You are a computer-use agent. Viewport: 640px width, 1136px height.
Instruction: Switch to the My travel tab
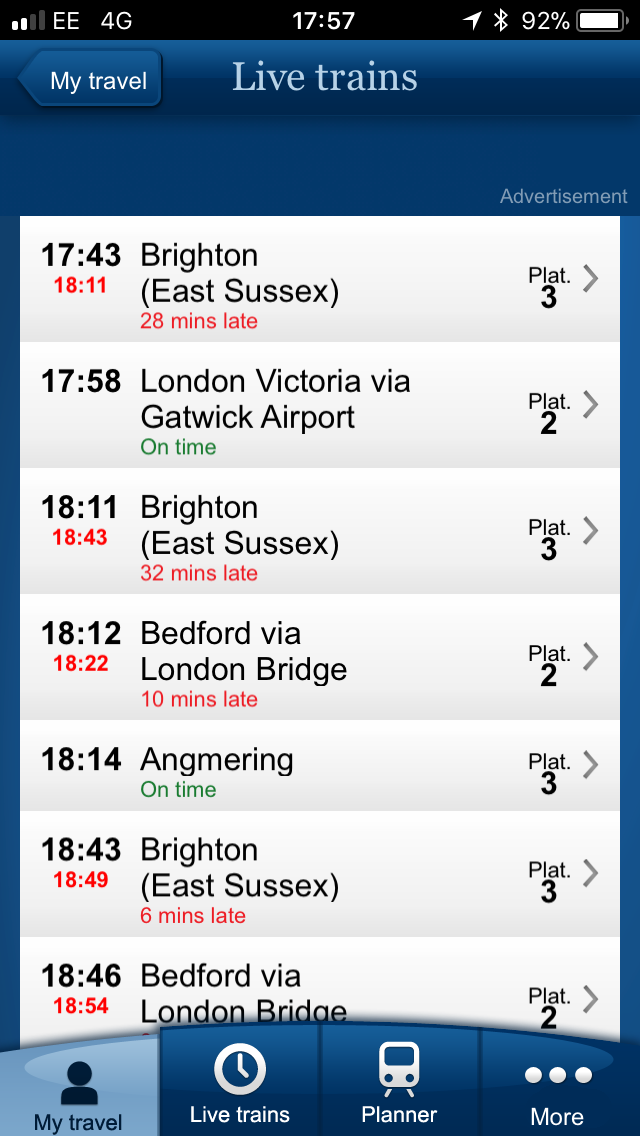click(x=79, y=1087)
